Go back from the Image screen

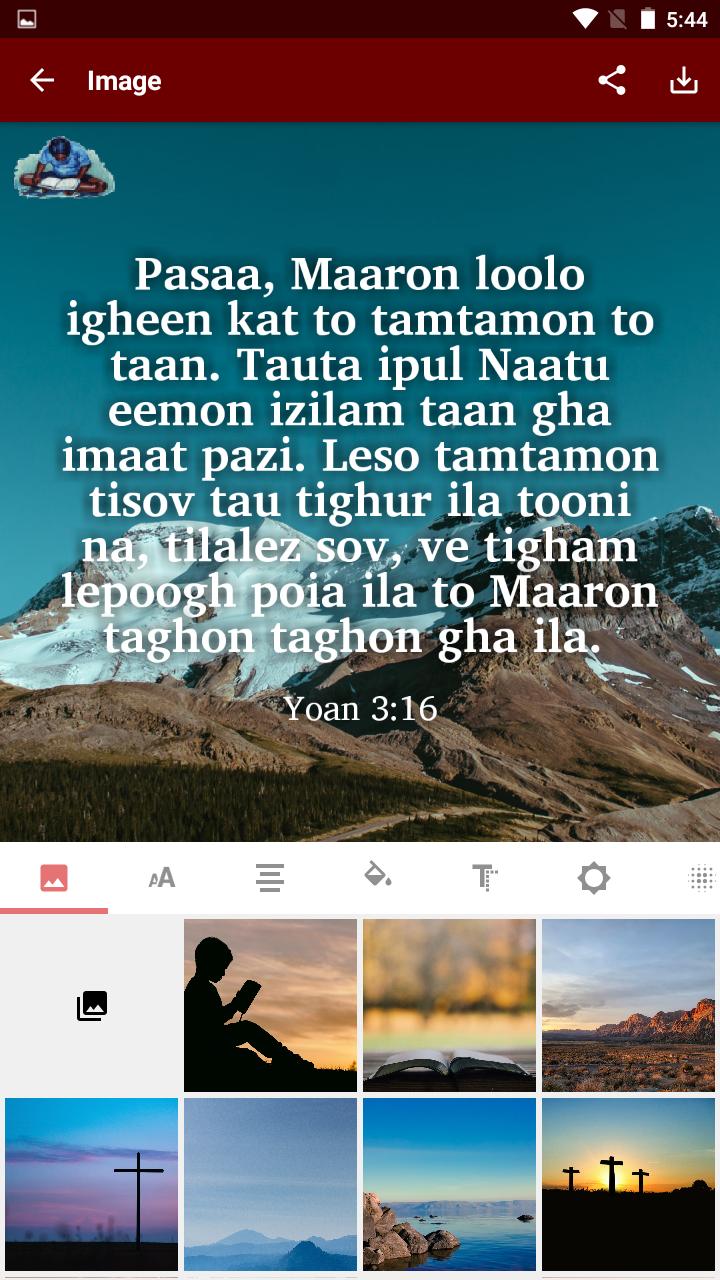(x=42, y=81)
